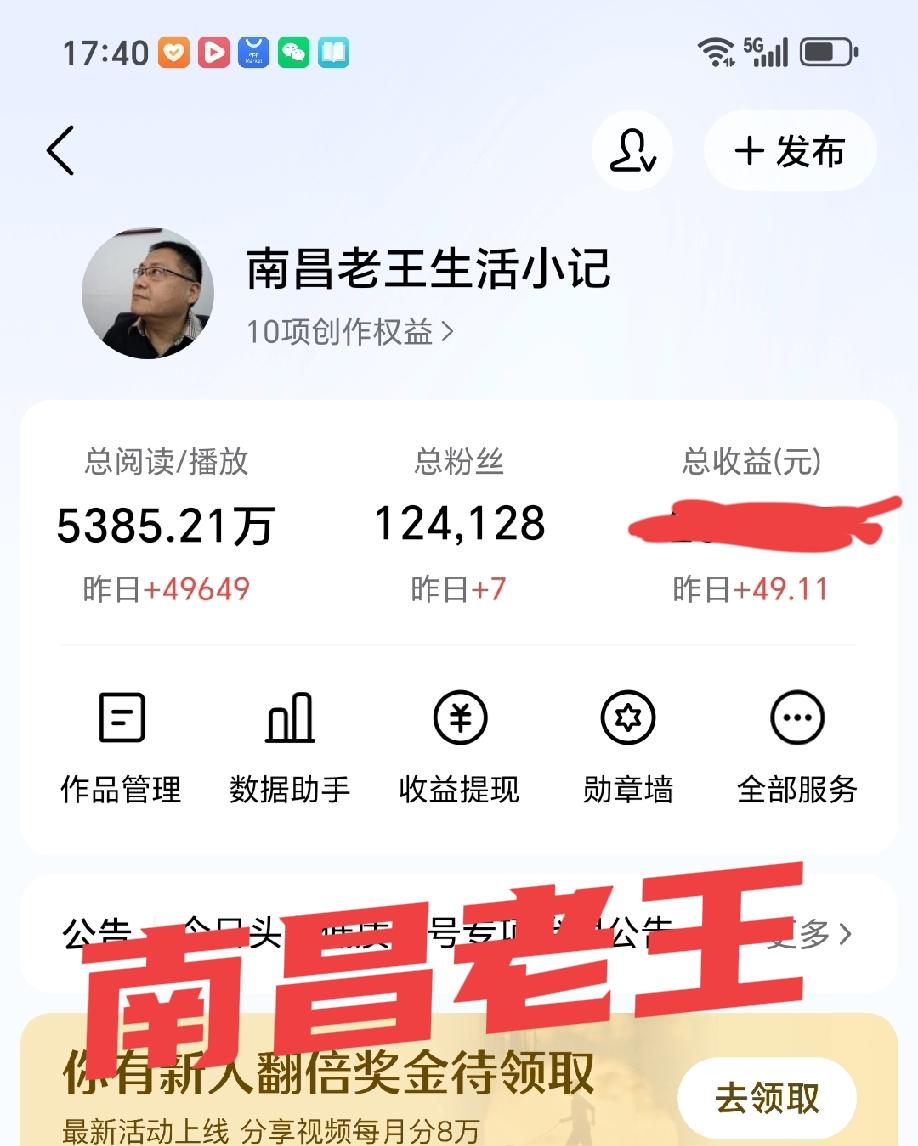Tap the 发布 publish button

[x=790, y=150]
